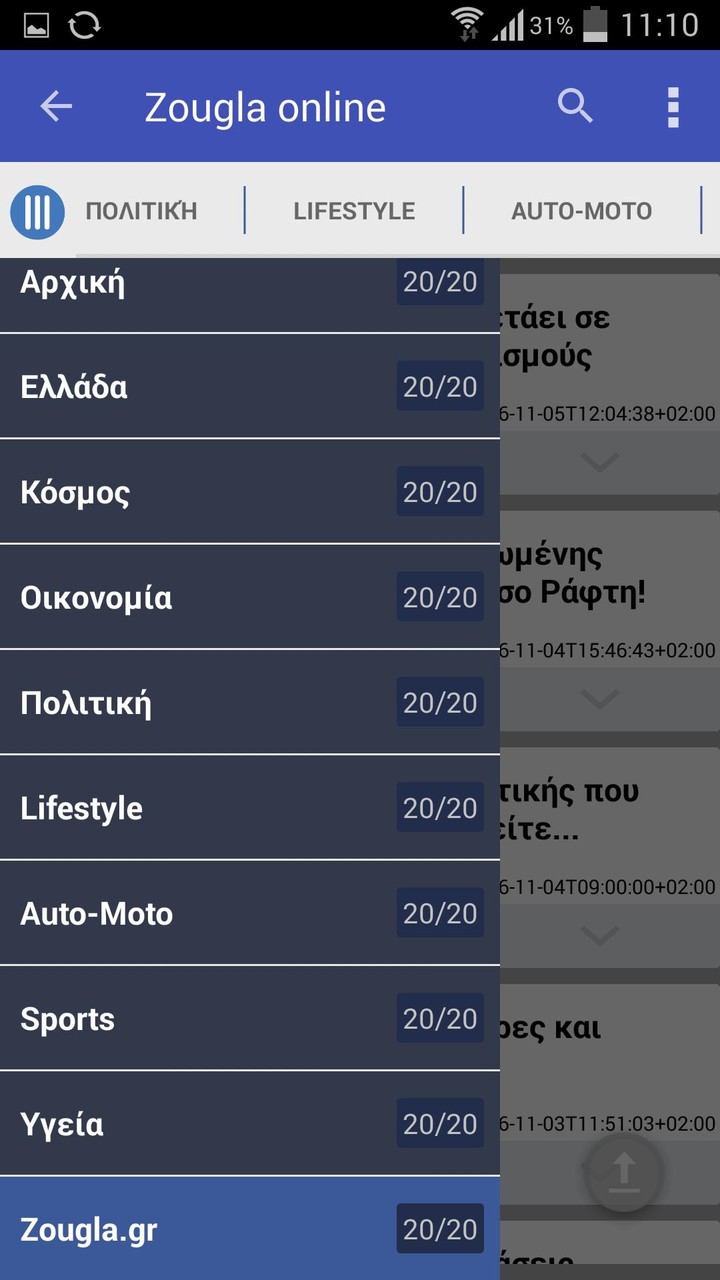Open the AUTO-MOTO tab
This screenshot has width=720, height=1280.
[x=582, y=211]
